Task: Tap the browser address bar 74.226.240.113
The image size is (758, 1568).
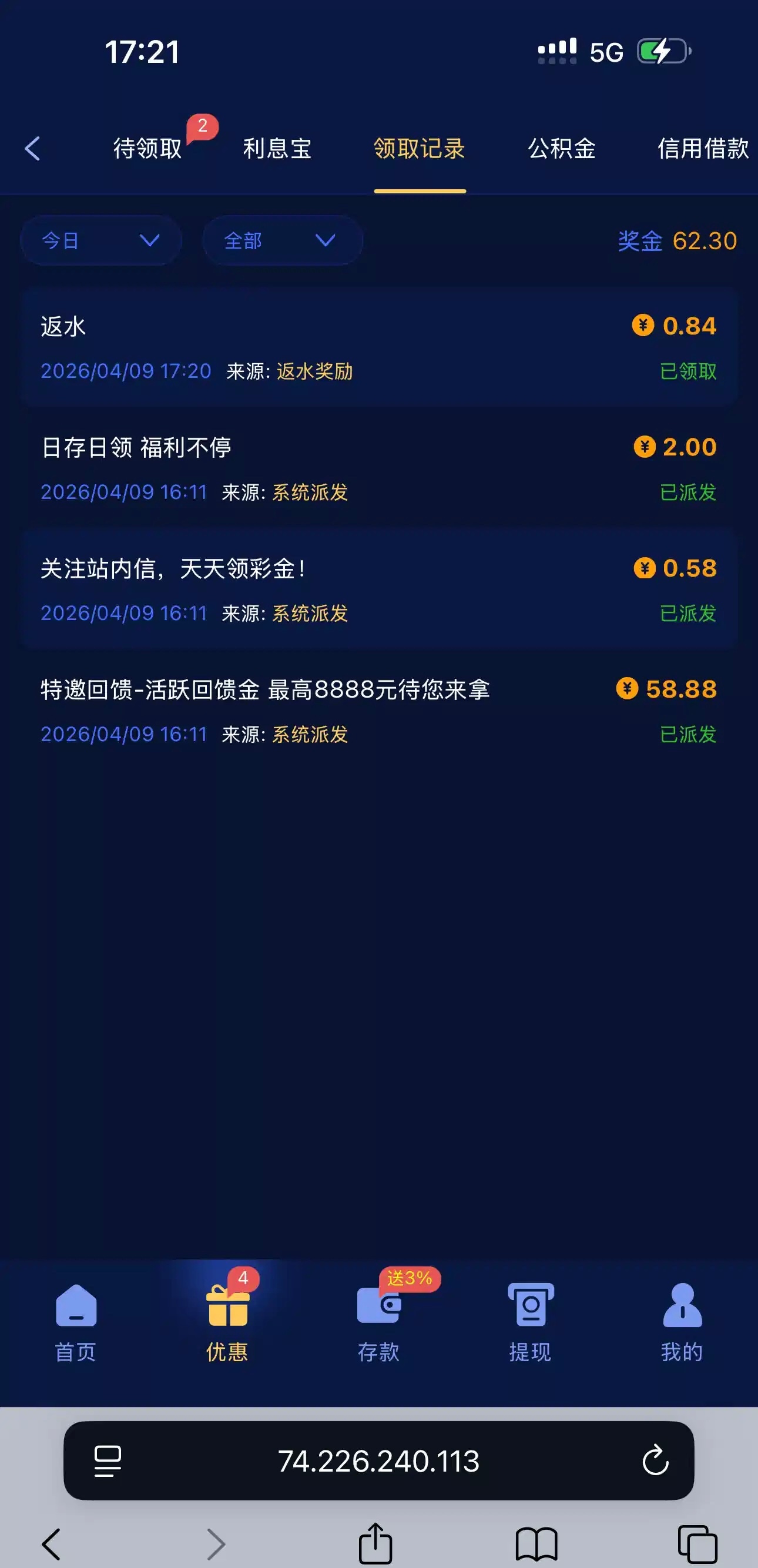Action: pos(378,1460)
